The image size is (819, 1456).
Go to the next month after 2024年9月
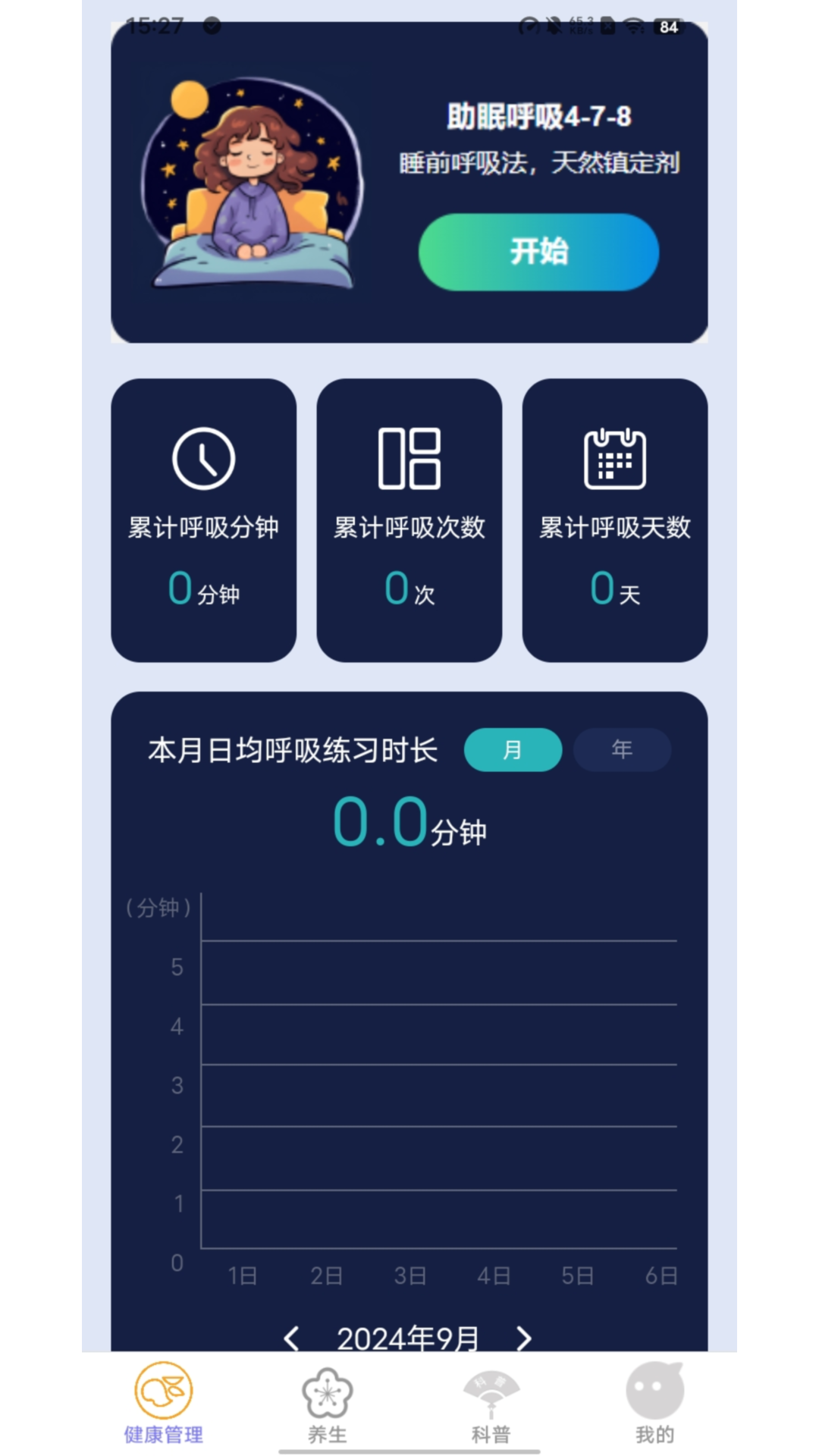click(x=524, y=1338)
